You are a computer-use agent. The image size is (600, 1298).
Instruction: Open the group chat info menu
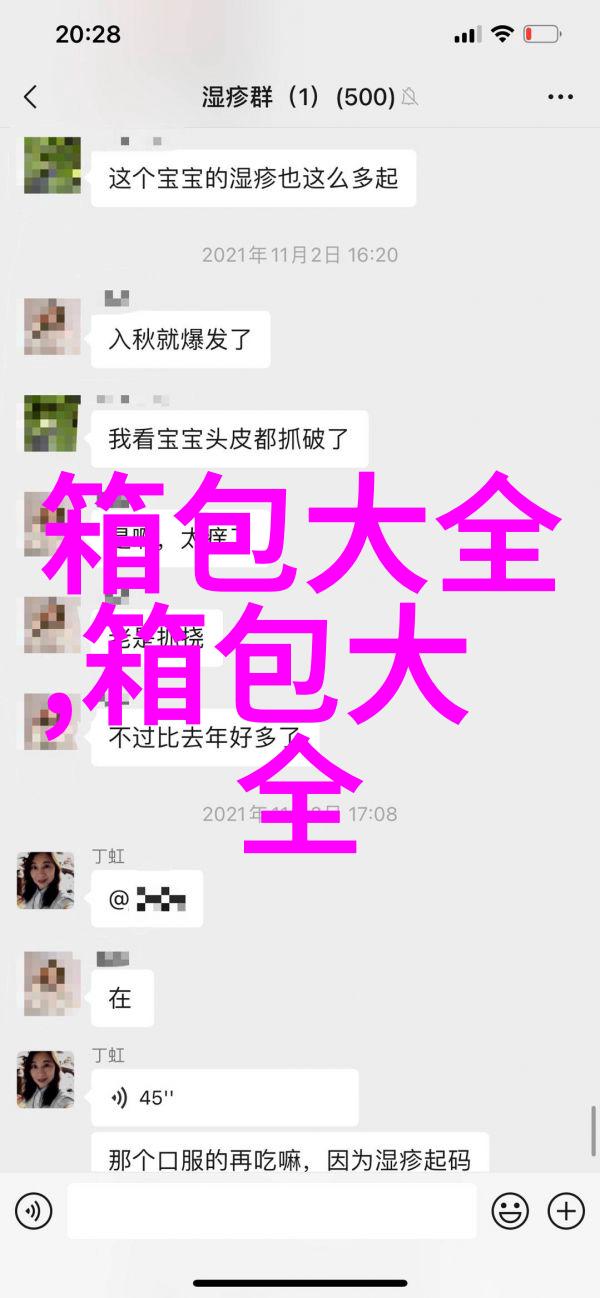[x=560, y=97]
